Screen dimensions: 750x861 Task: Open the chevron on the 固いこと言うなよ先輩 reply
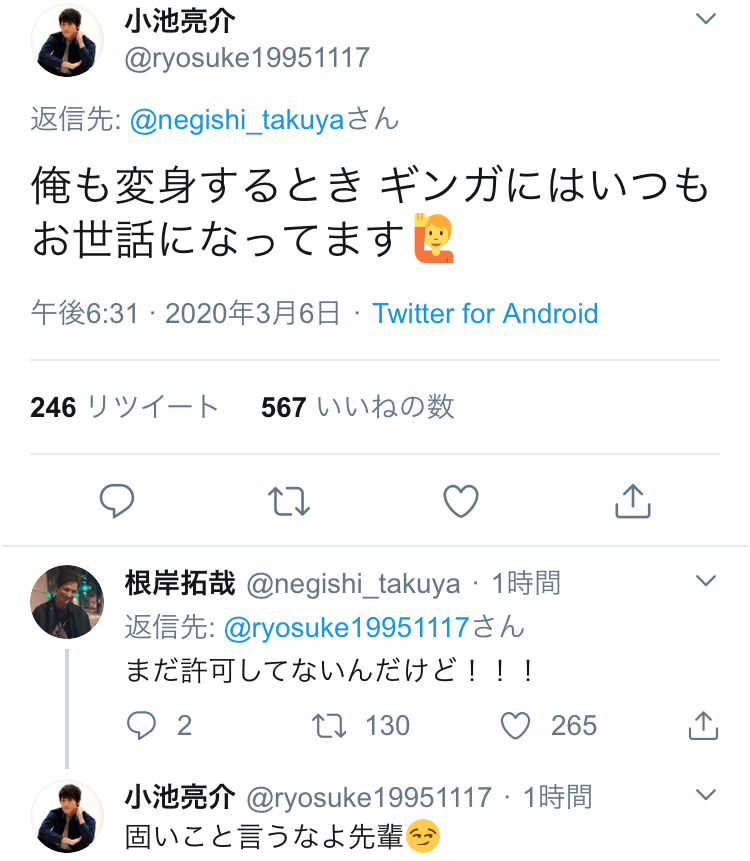[x=705, y=796]
